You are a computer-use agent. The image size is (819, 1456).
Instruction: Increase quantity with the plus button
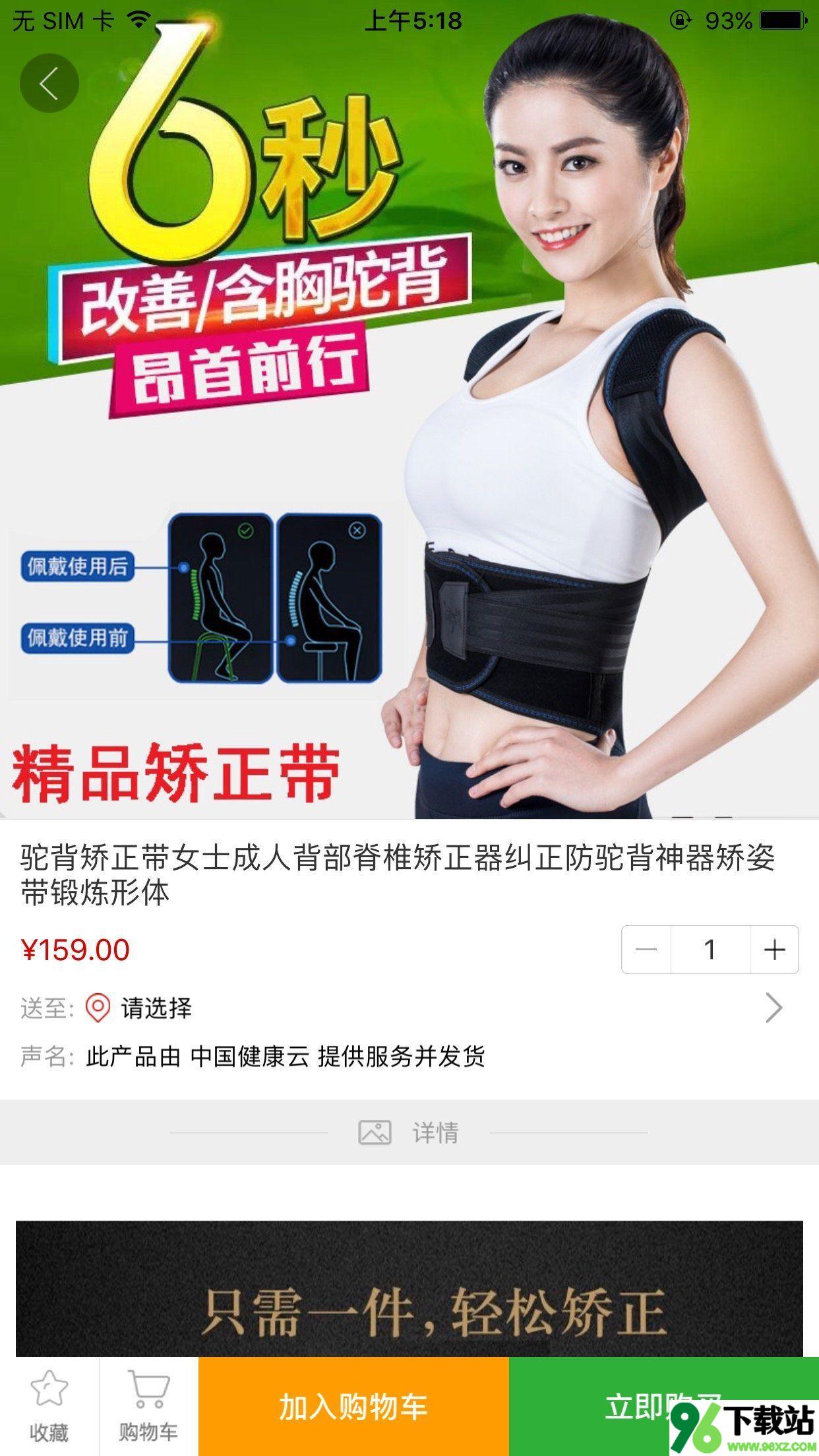(774, 950)
